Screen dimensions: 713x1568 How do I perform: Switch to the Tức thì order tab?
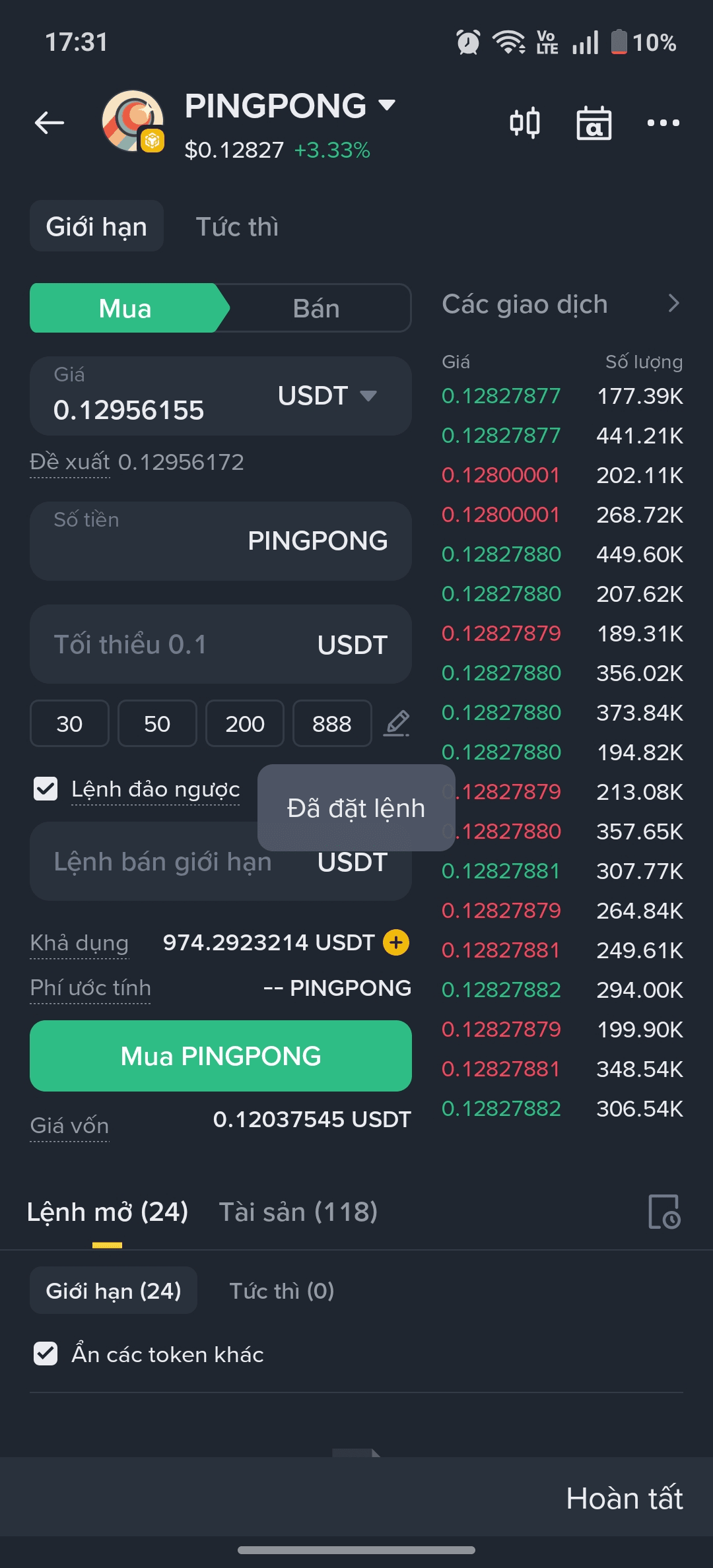(x=237, y=226)
